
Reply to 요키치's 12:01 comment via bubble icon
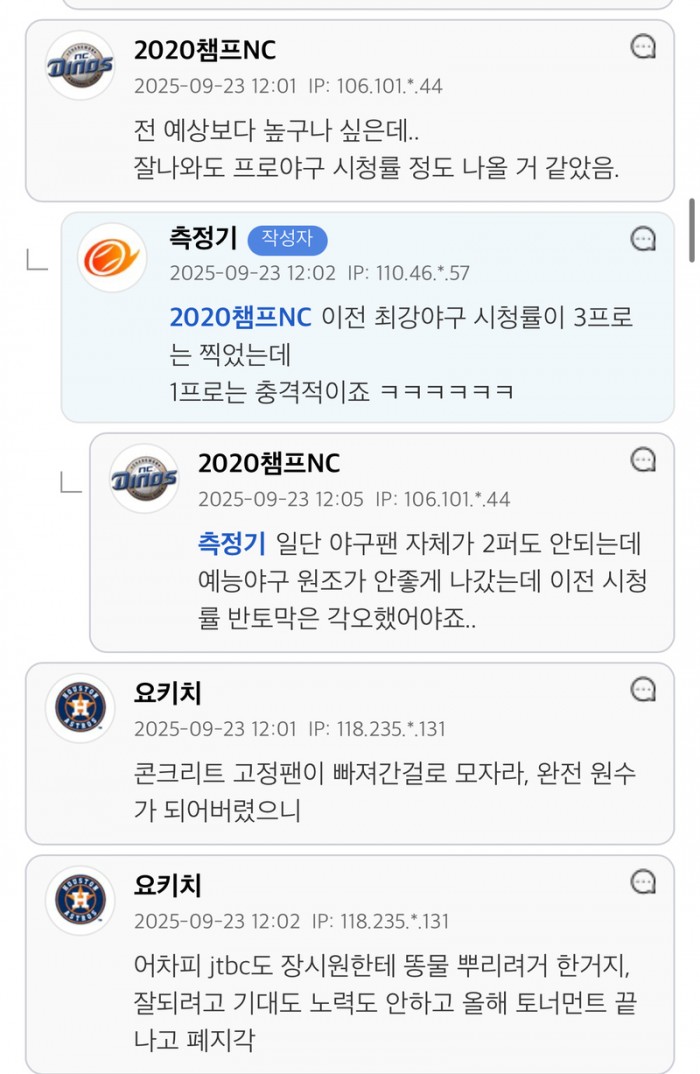pyautogui.click(x=644, y=688)
